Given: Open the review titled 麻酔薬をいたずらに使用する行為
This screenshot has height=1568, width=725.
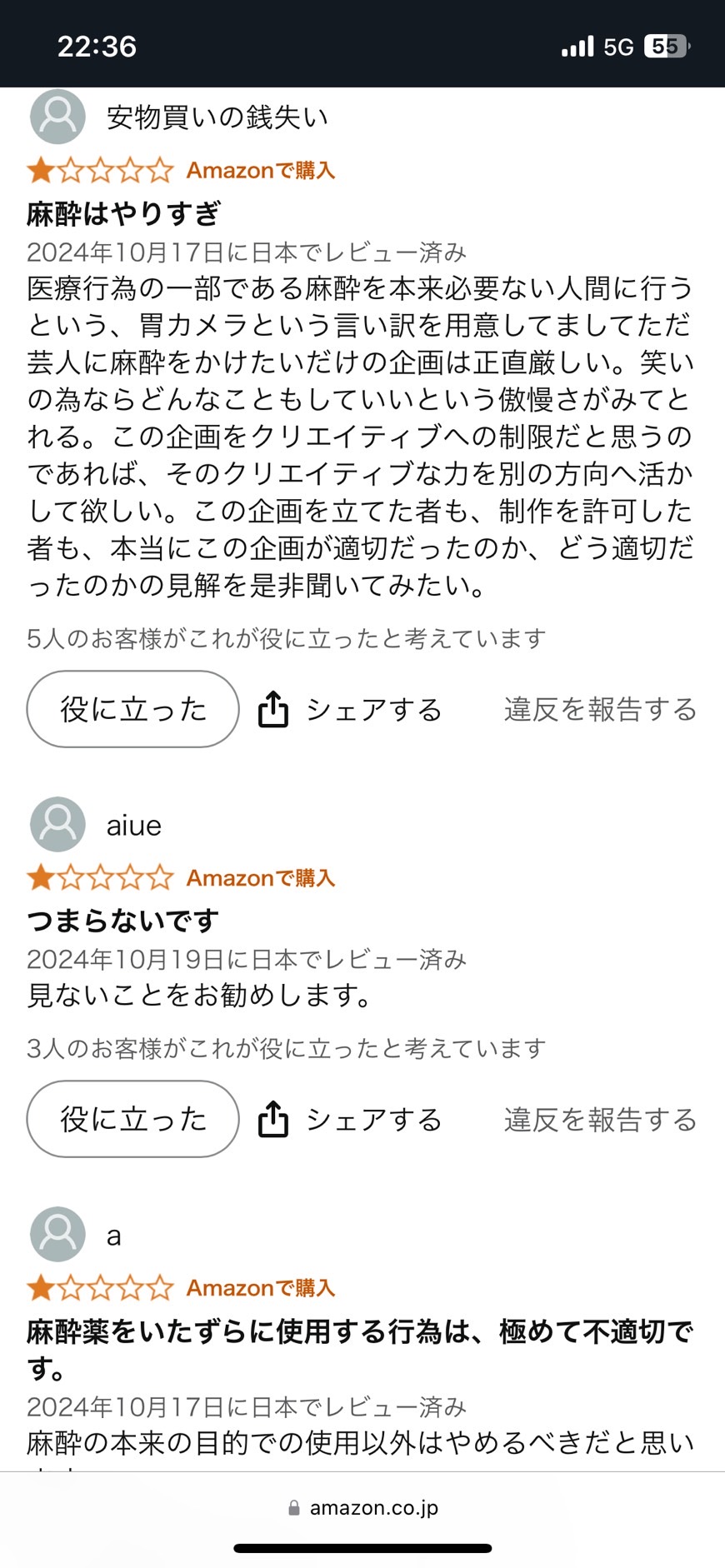Looking at the screenshot, I should tap(360, 1349).
